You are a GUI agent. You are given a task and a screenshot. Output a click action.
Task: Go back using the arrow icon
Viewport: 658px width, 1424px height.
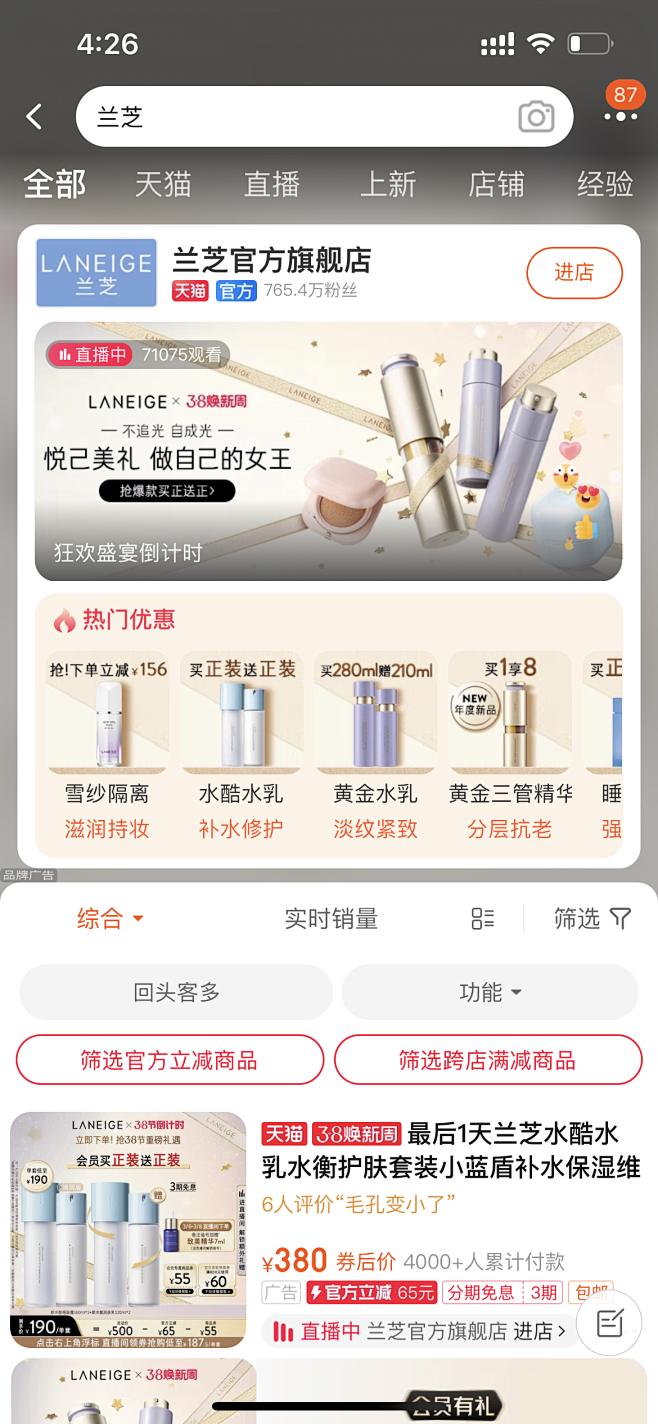pos(34,117)
